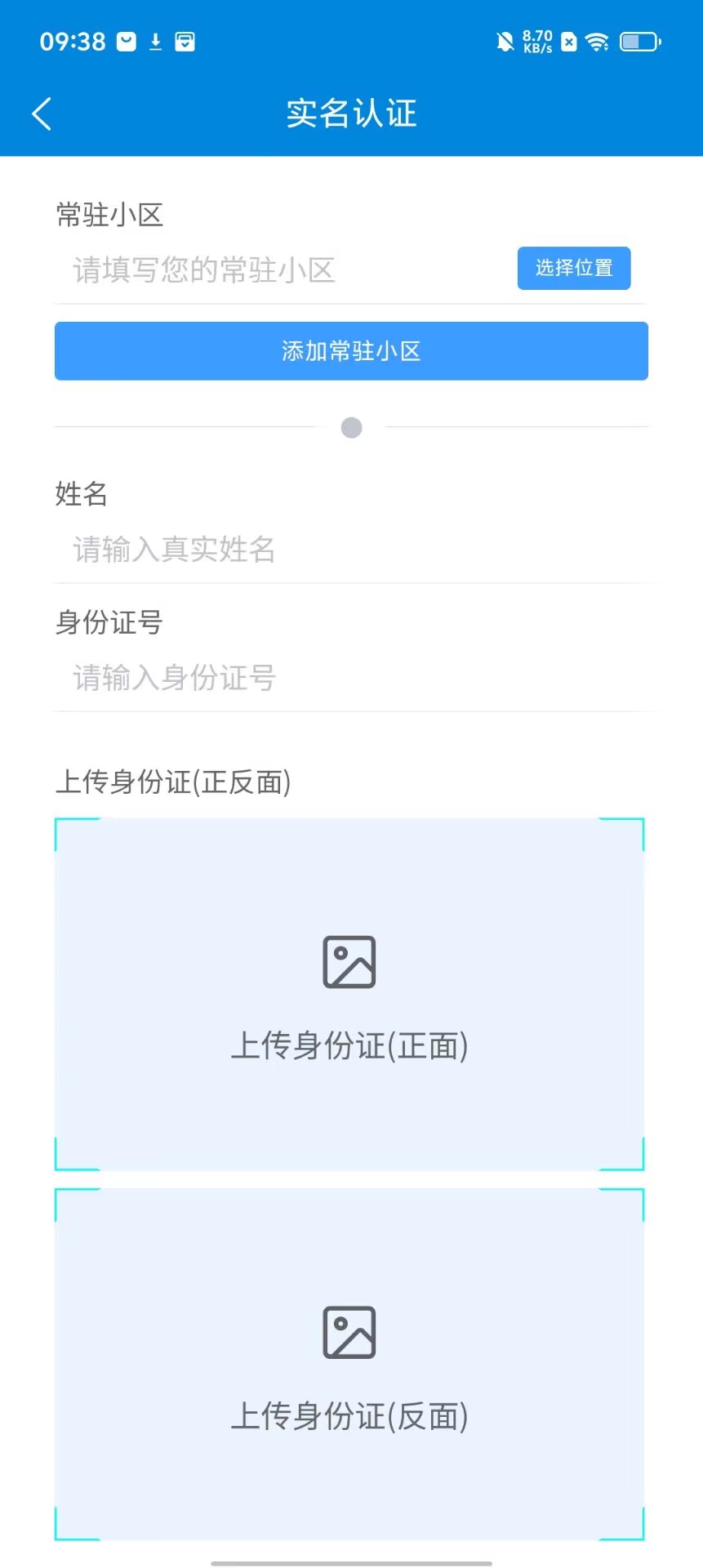
Task: Go back from 实名认证 page
Action: click(42, 114)
